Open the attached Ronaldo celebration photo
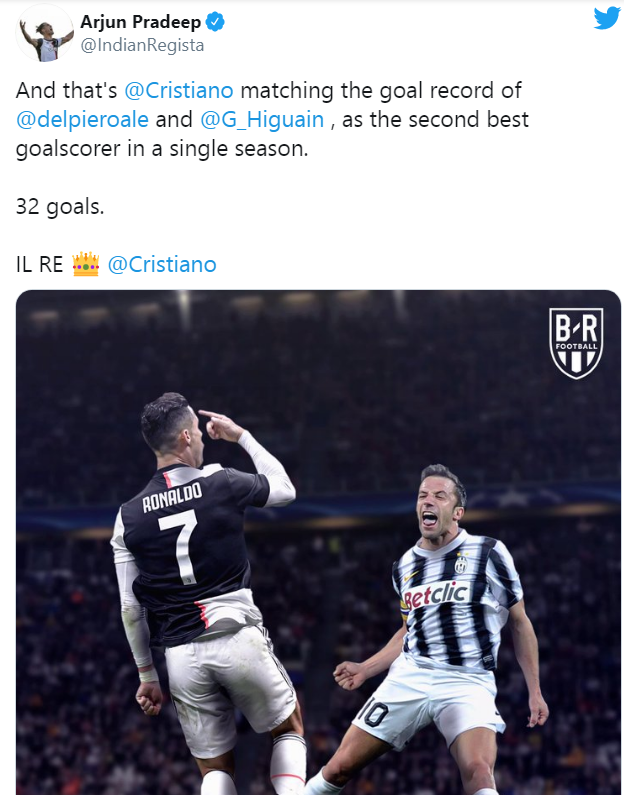 coord(318,540)
